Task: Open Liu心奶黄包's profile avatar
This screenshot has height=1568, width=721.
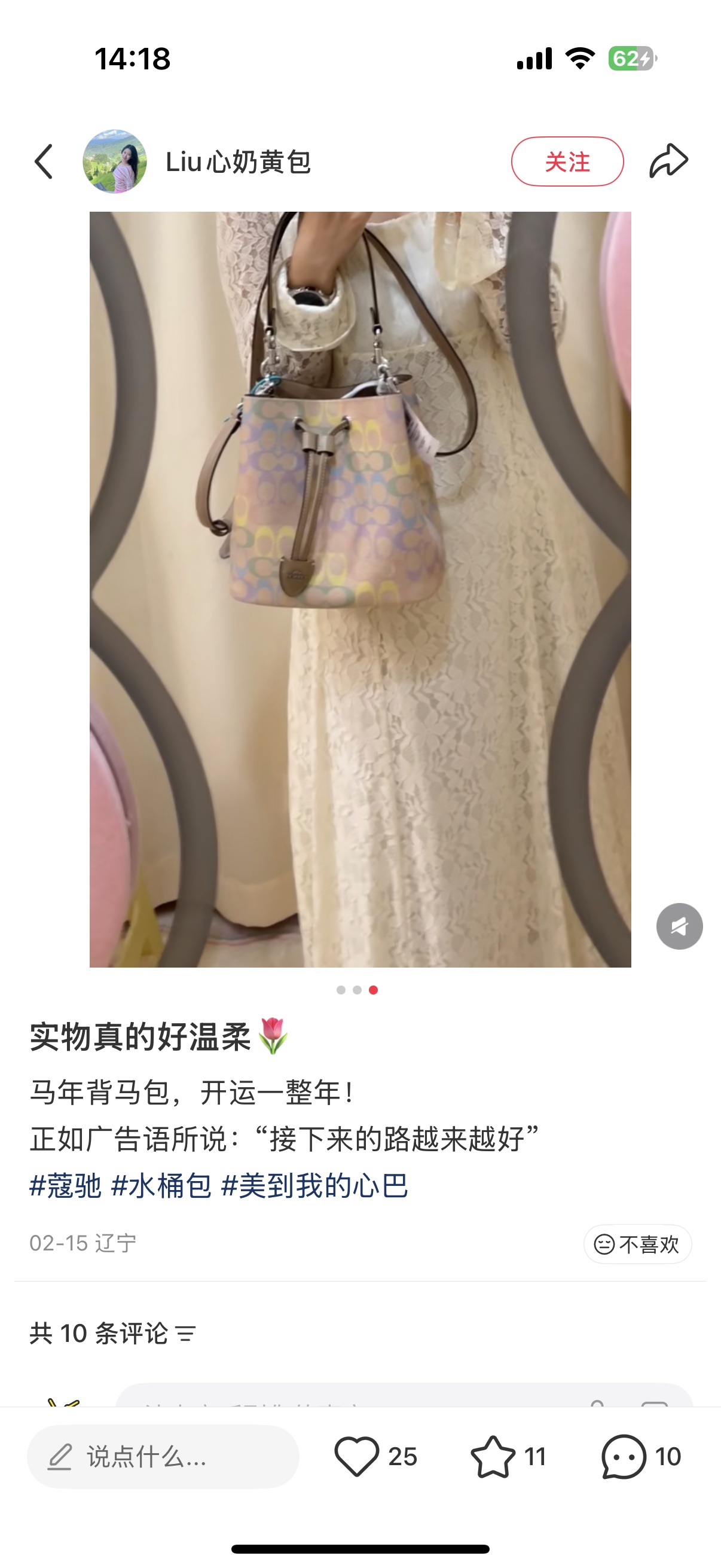Action: [x=114, y=161]
